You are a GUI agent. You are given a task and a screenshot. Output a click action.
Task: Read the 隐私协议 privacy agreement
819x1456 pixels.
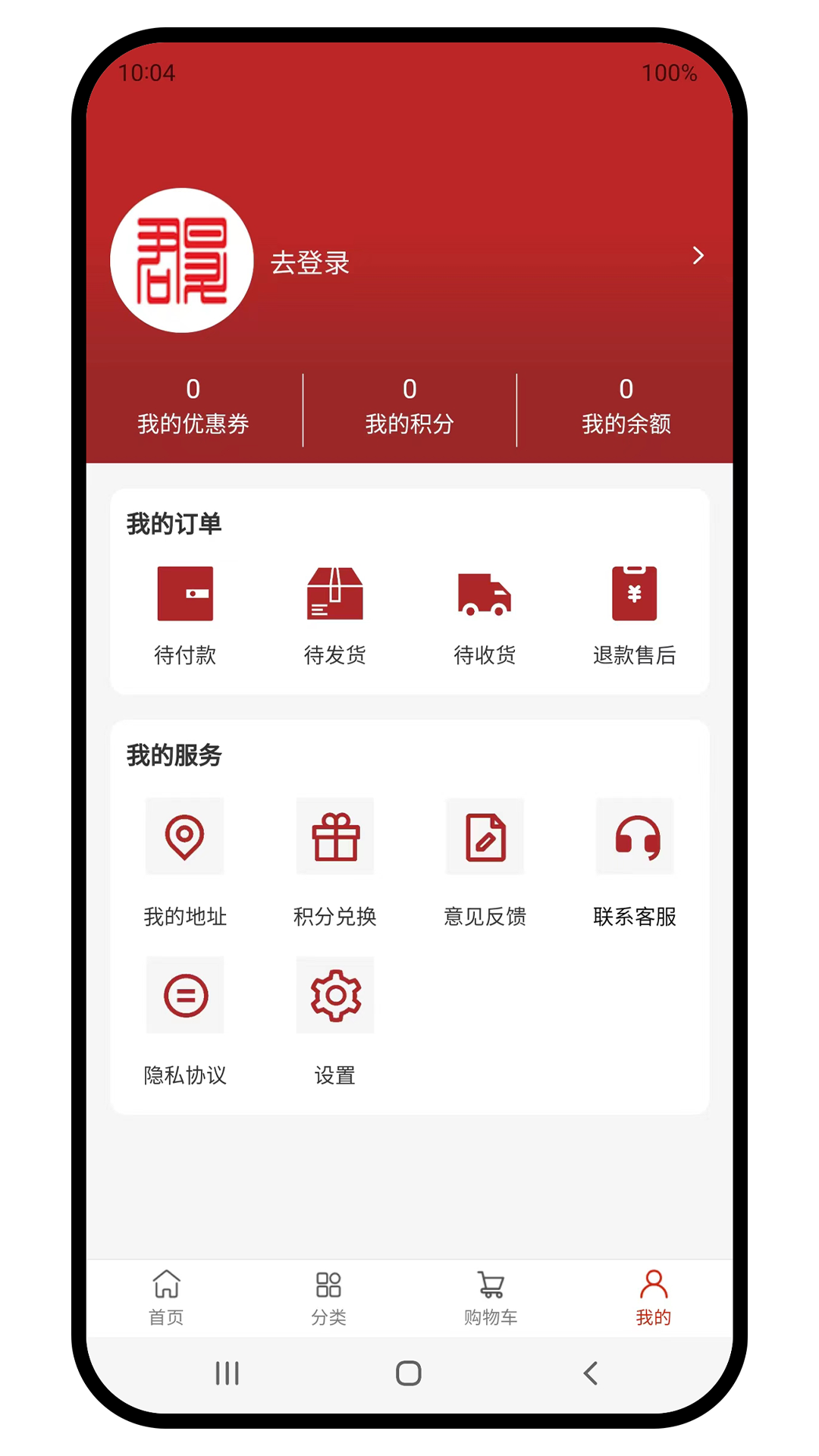pyautogui.click(x=185, y=1020)
